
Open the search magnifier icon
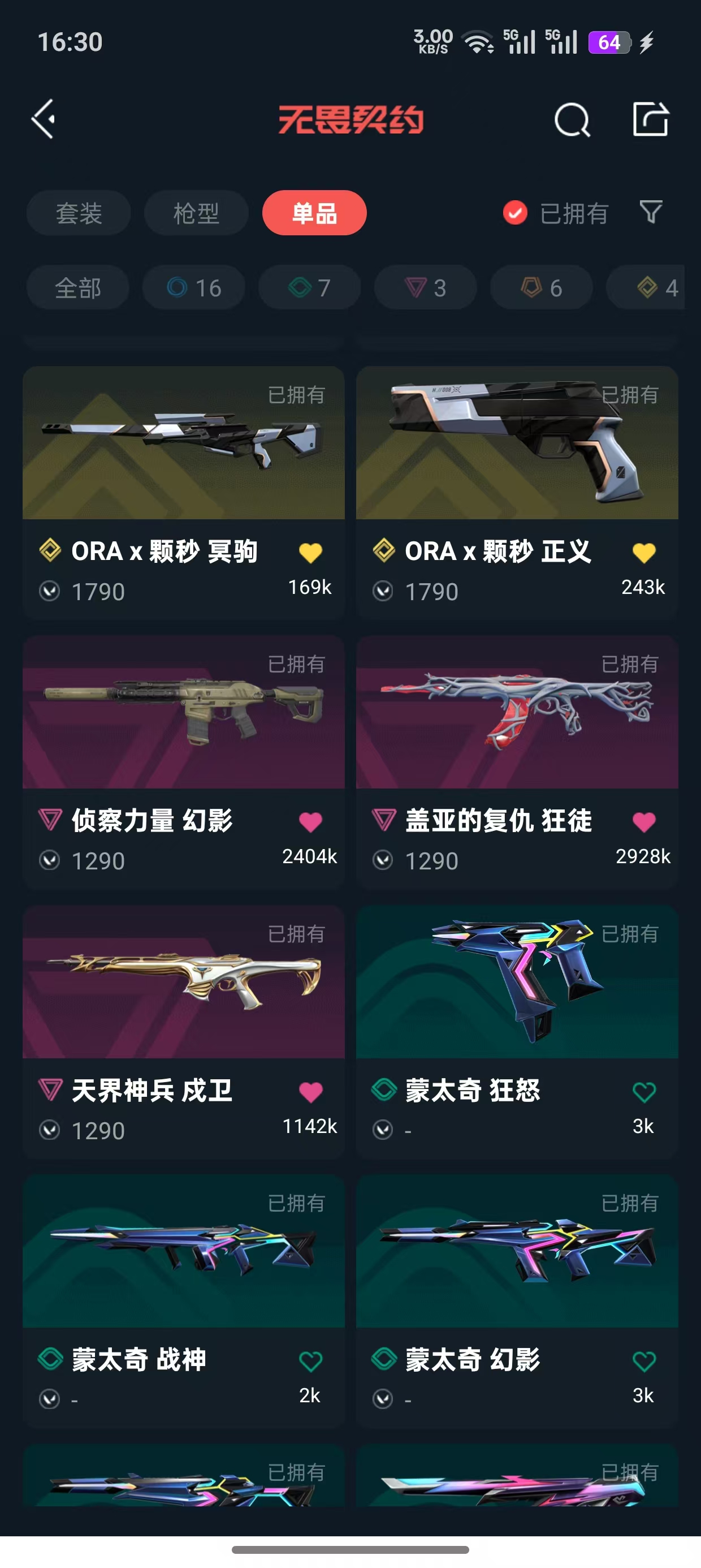(572, 120)
